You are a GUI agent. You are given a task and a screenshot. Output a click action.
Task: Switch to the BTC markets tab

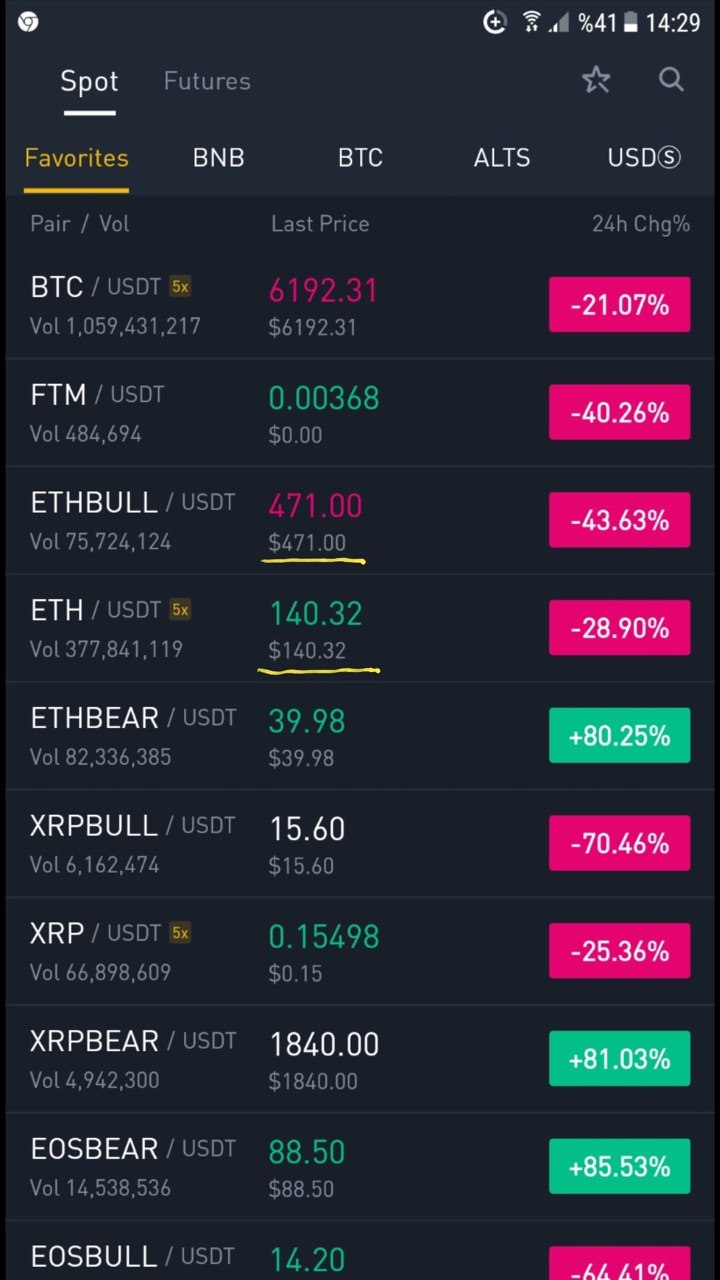coord(360,158)
